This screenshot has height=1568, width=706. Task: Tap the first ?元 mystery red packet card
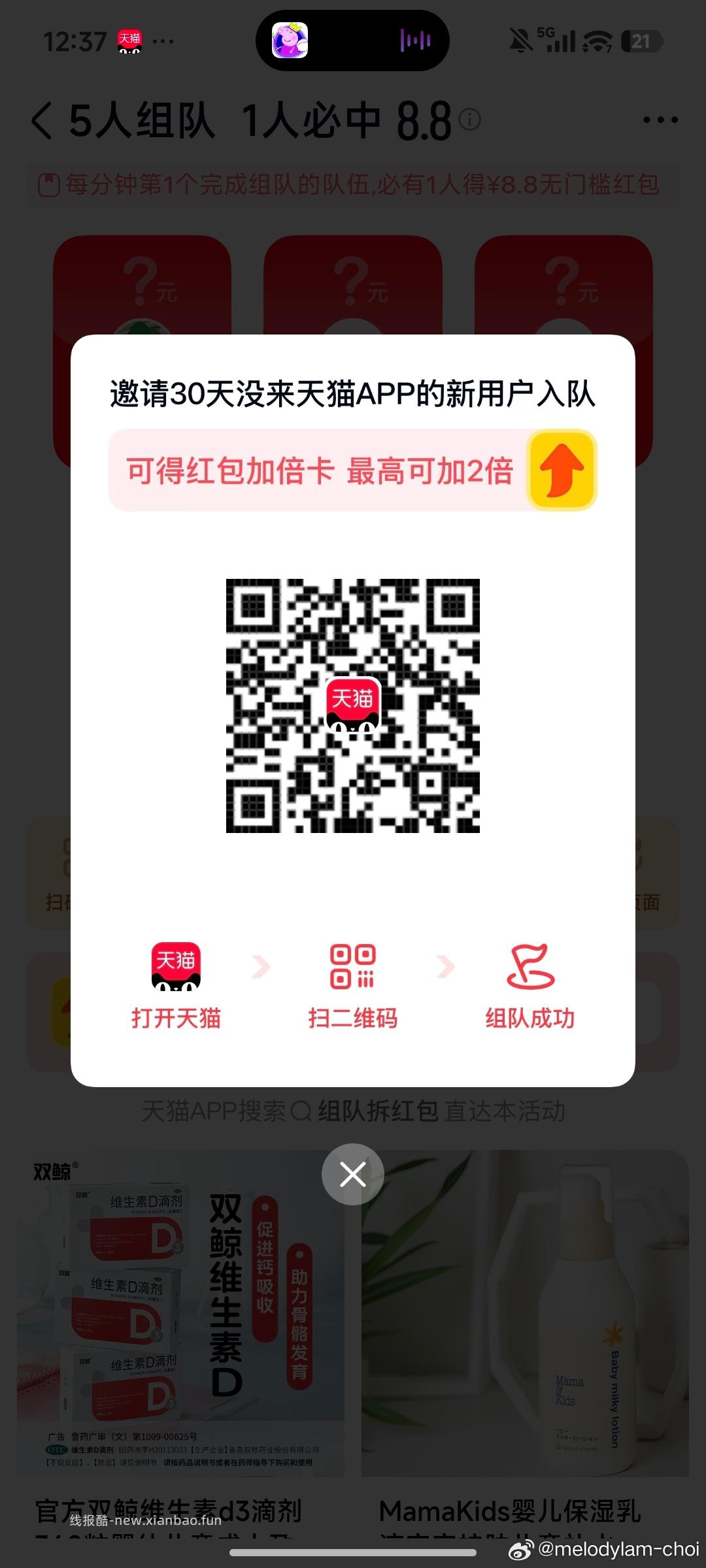[144, 281]
